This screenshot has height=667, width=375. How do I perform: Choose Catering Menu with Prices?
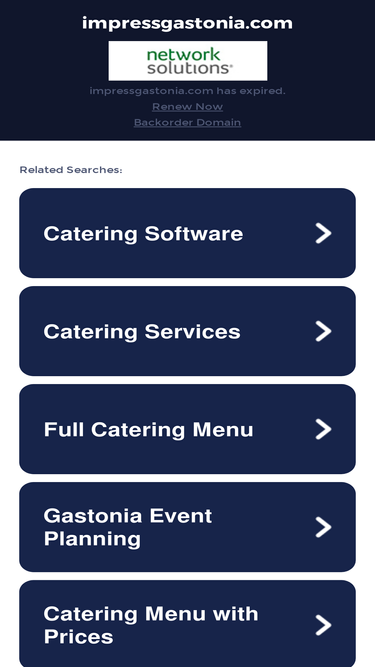188,624
